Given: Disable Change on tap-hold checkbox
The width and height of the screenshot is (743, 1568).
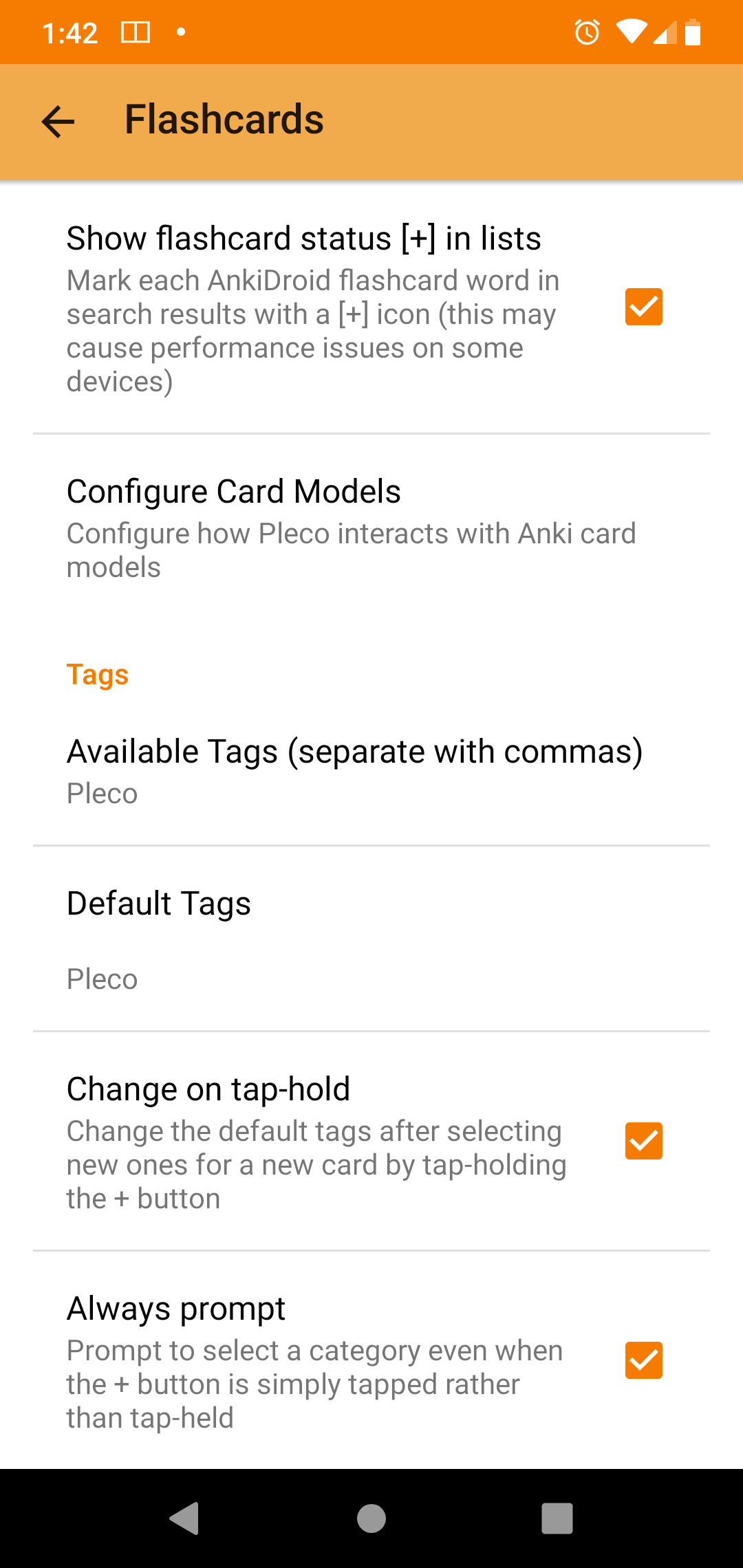Looking at the screenshot, I should (x=643, y=1141).
